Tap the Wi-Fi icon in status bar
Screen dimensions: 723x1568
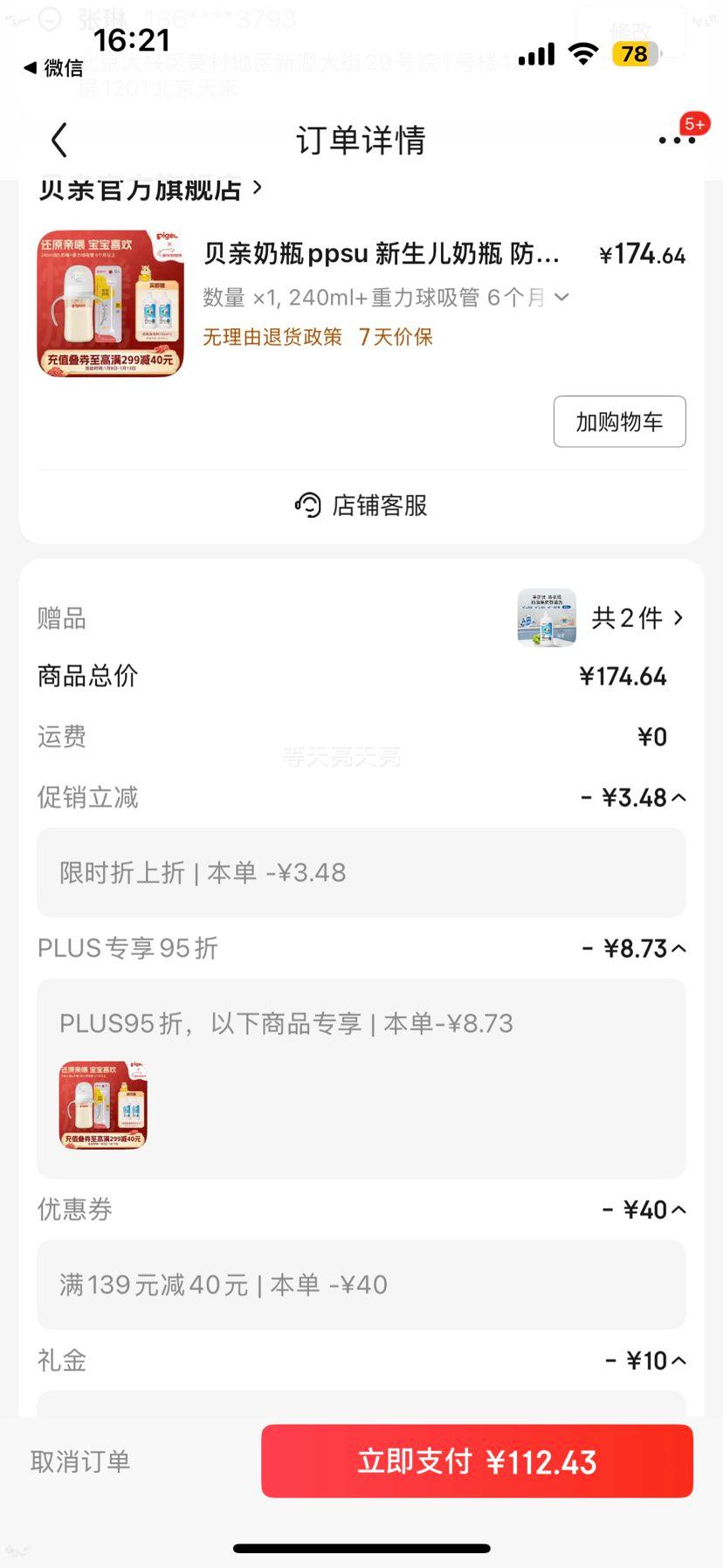coord(582,54)
